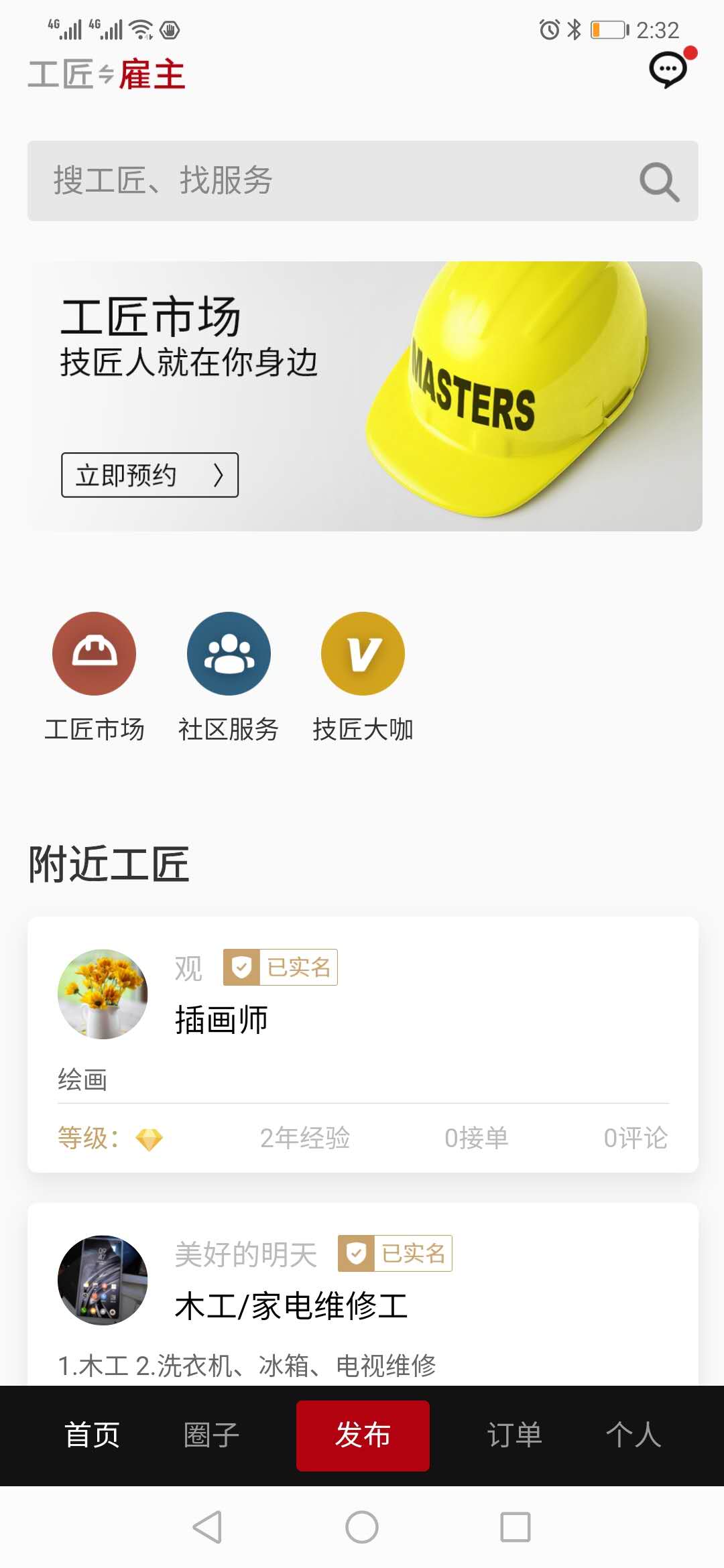Tap the red 发布 button
The image size is (724, 1568).
(x=363, y=1435)
